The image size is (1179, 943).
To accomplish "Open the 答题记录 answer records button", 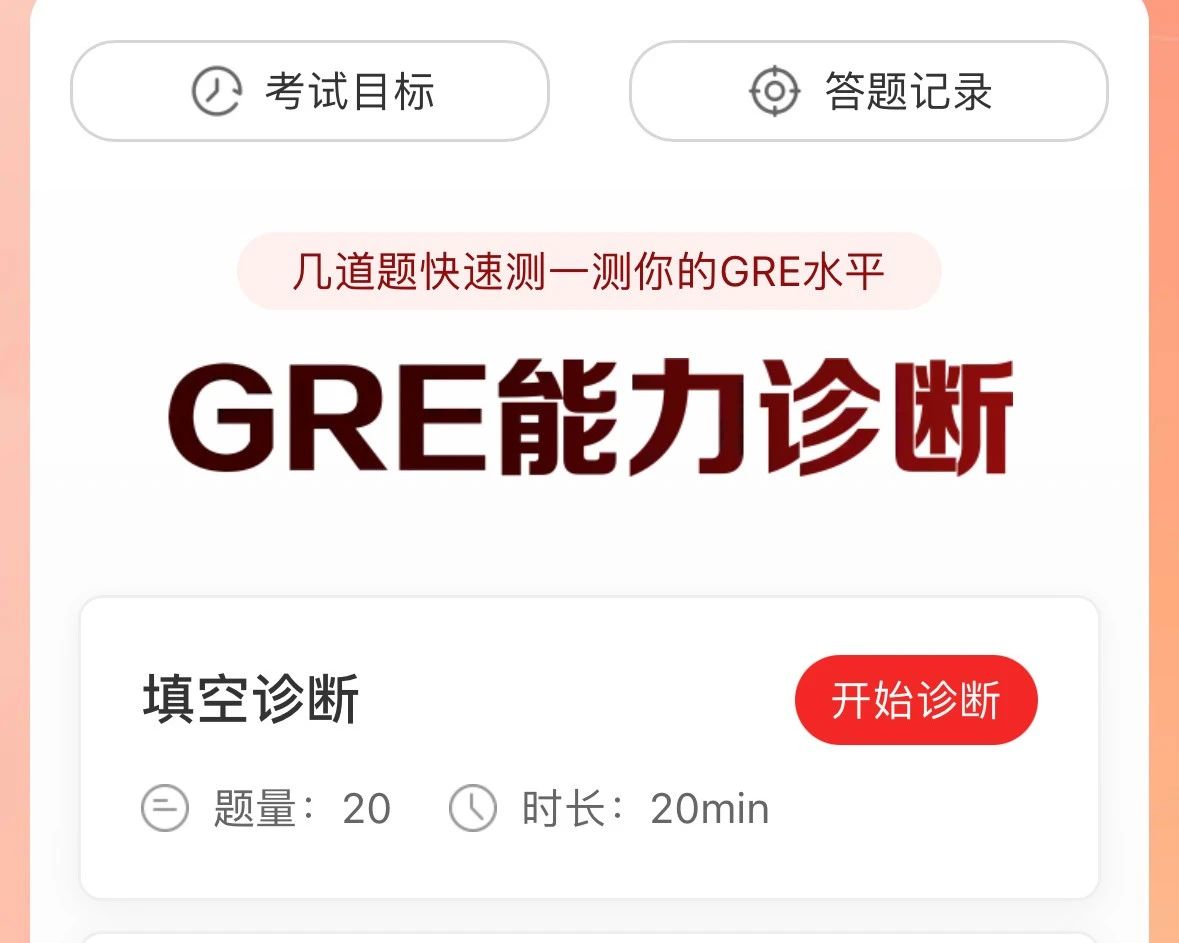I will coord(868,92).
